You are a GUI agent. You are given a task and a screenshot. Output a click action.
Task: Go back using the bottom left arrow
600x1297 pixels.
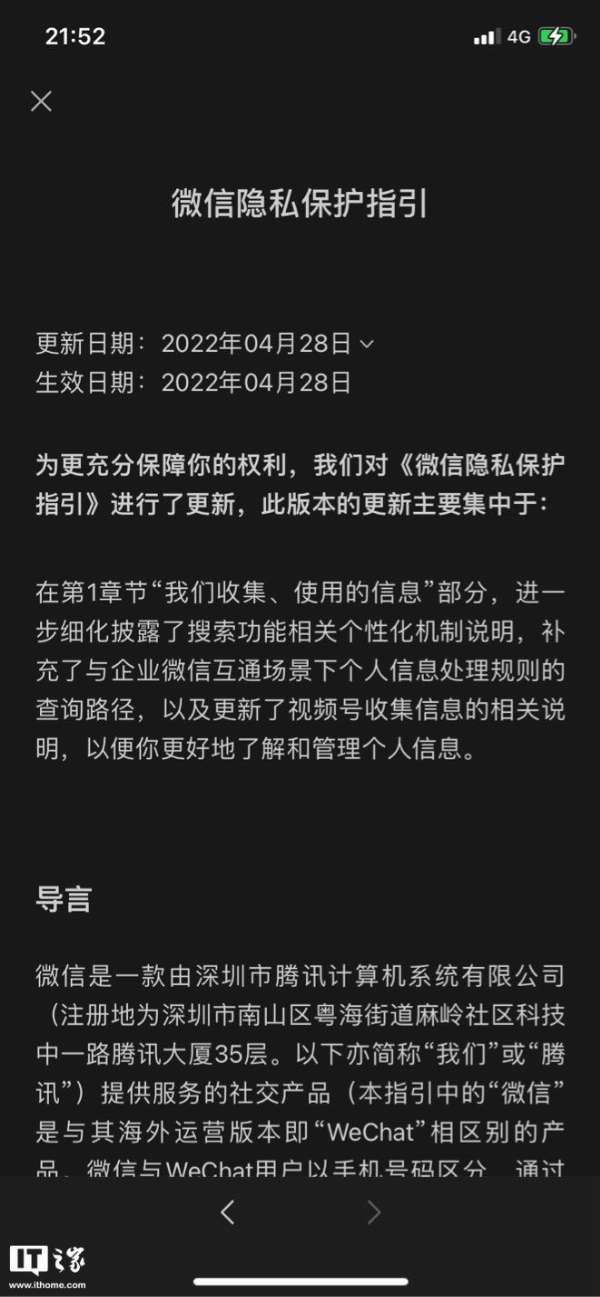tap(227, 1213)
